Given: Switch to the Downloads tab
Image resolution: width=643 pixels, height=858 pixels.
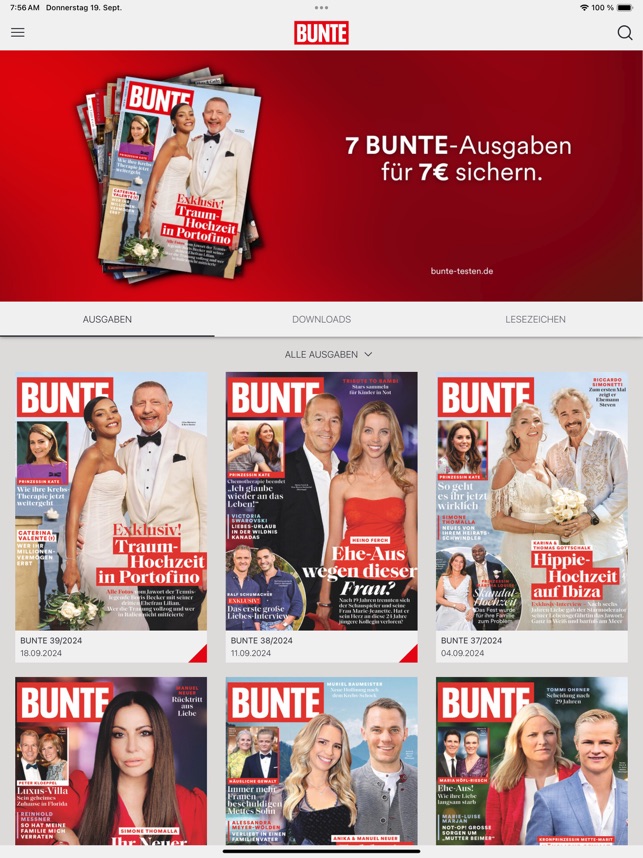Looking at the screenshot, I should 321,319.
